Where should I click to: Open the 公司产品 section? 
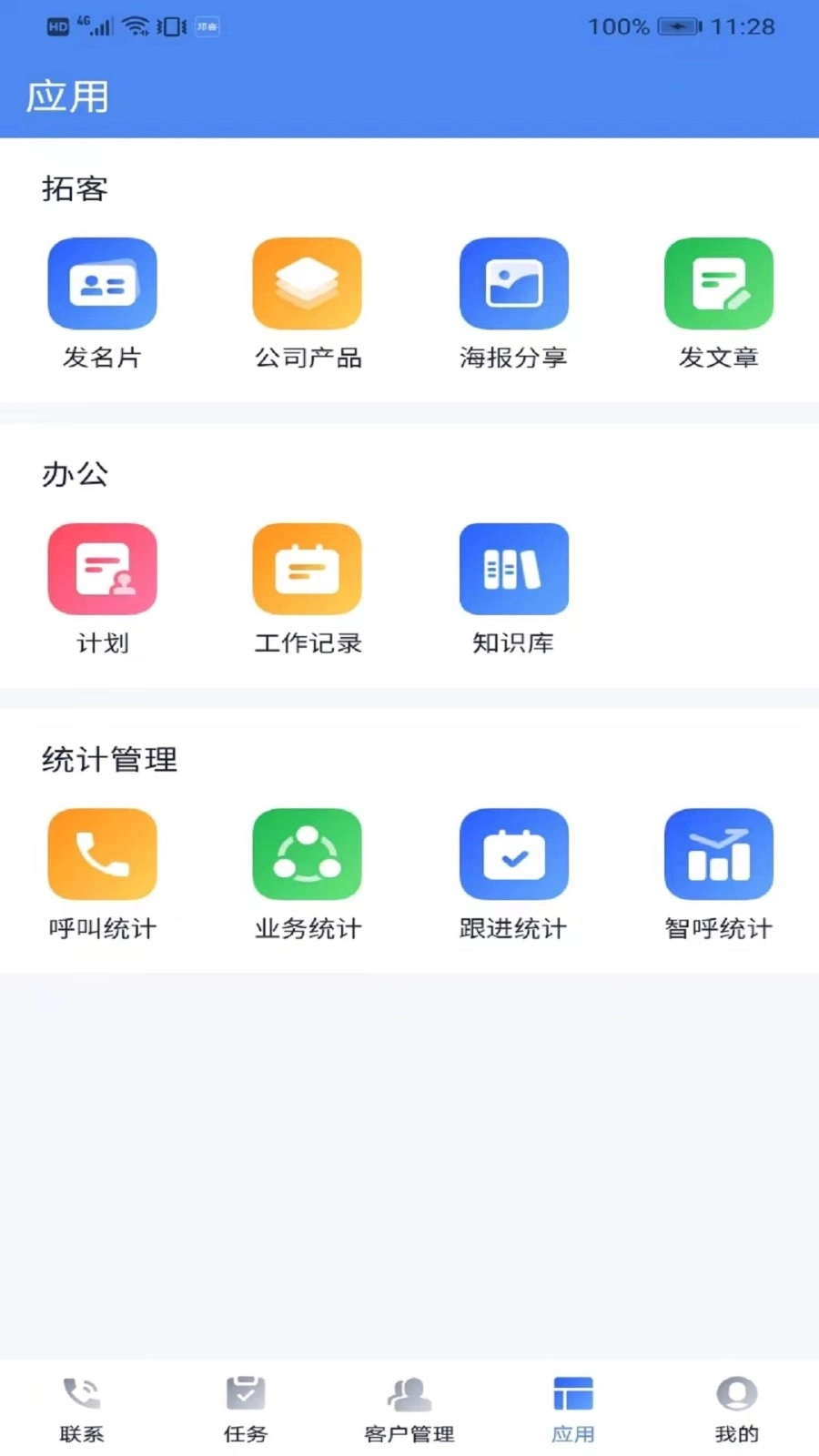[x=308, y=284]
